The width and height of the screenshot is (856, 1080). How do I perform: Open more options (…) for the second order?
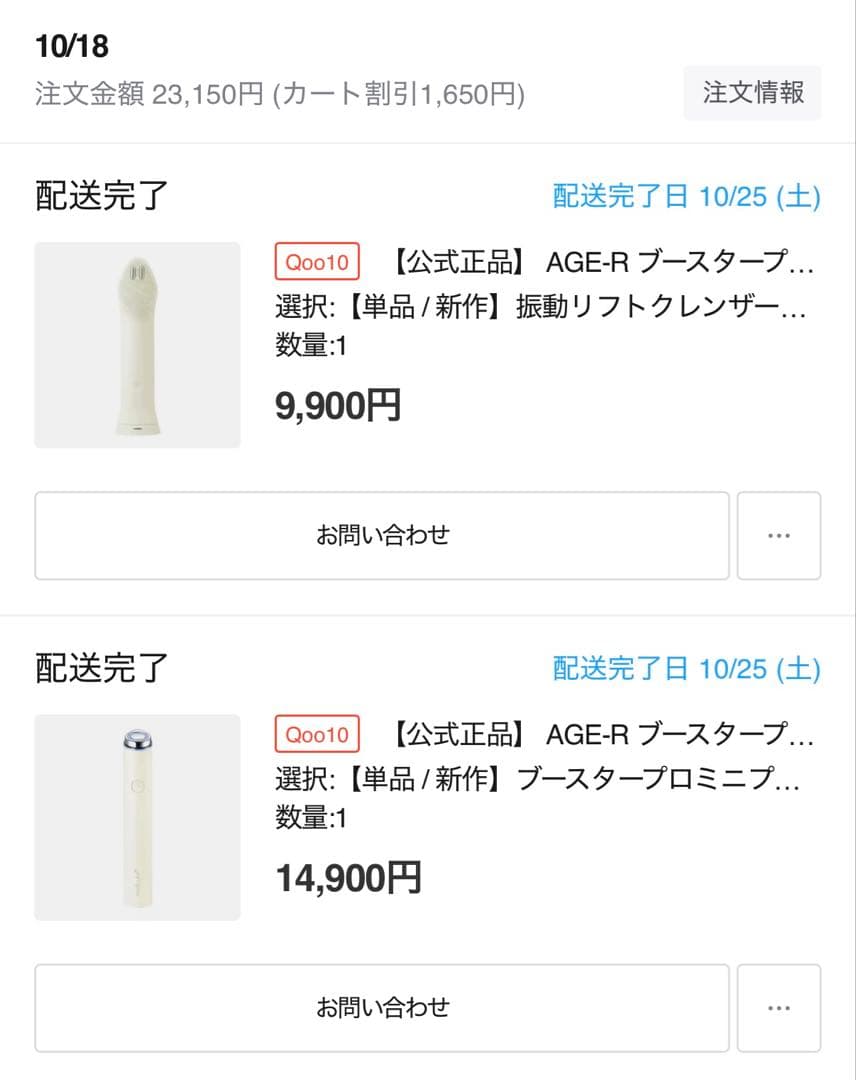[x=779, y=1008]
